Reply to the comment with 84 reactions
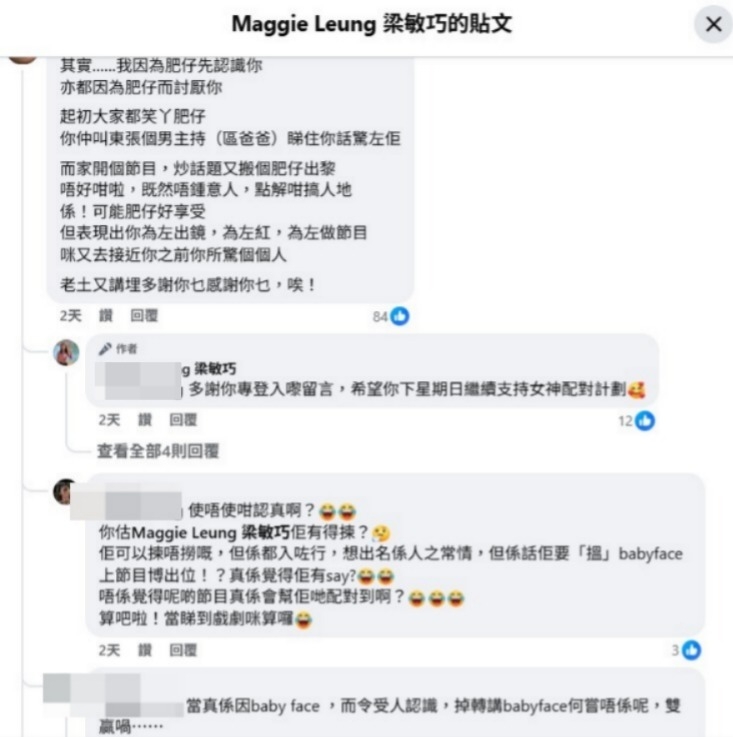The height and width of the screenshot is (737, 733). point(143,315)
